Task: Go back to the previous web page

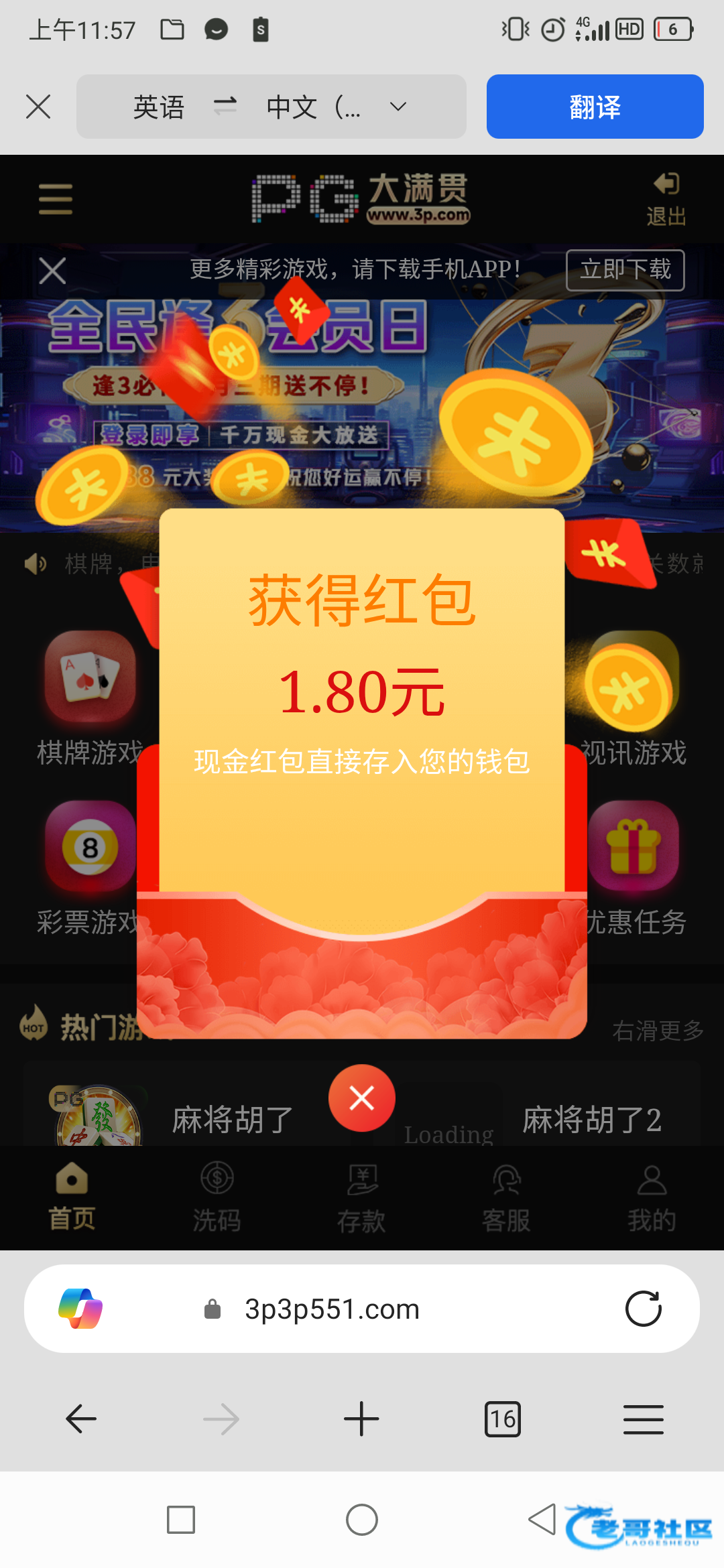Action: pyautogui.click(x=81, y=1419)
